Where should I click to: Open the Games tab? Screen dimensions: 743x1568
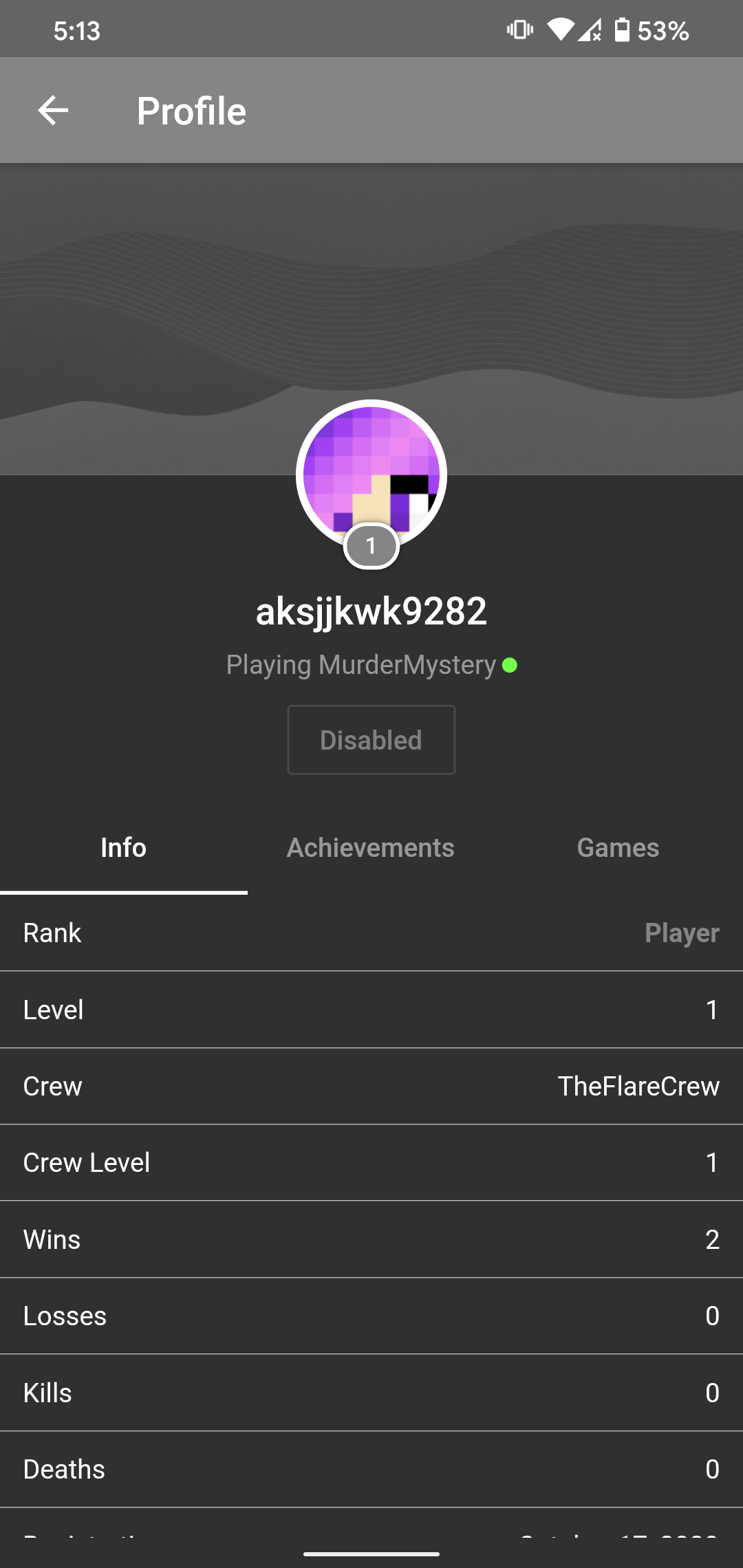(618, 848)
